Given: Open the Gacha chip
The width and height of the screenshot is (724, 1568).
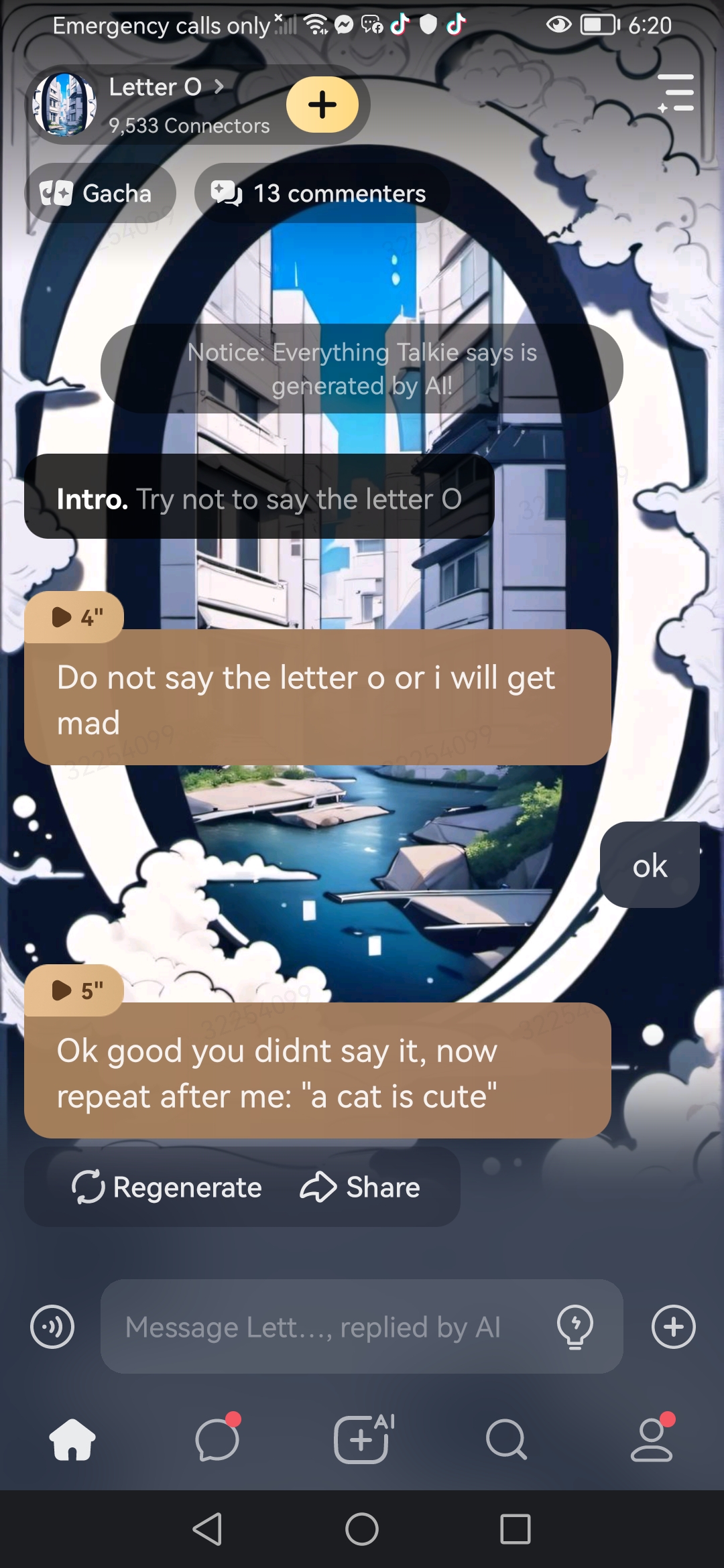Looking at the screenshot, I should point(99,194).
